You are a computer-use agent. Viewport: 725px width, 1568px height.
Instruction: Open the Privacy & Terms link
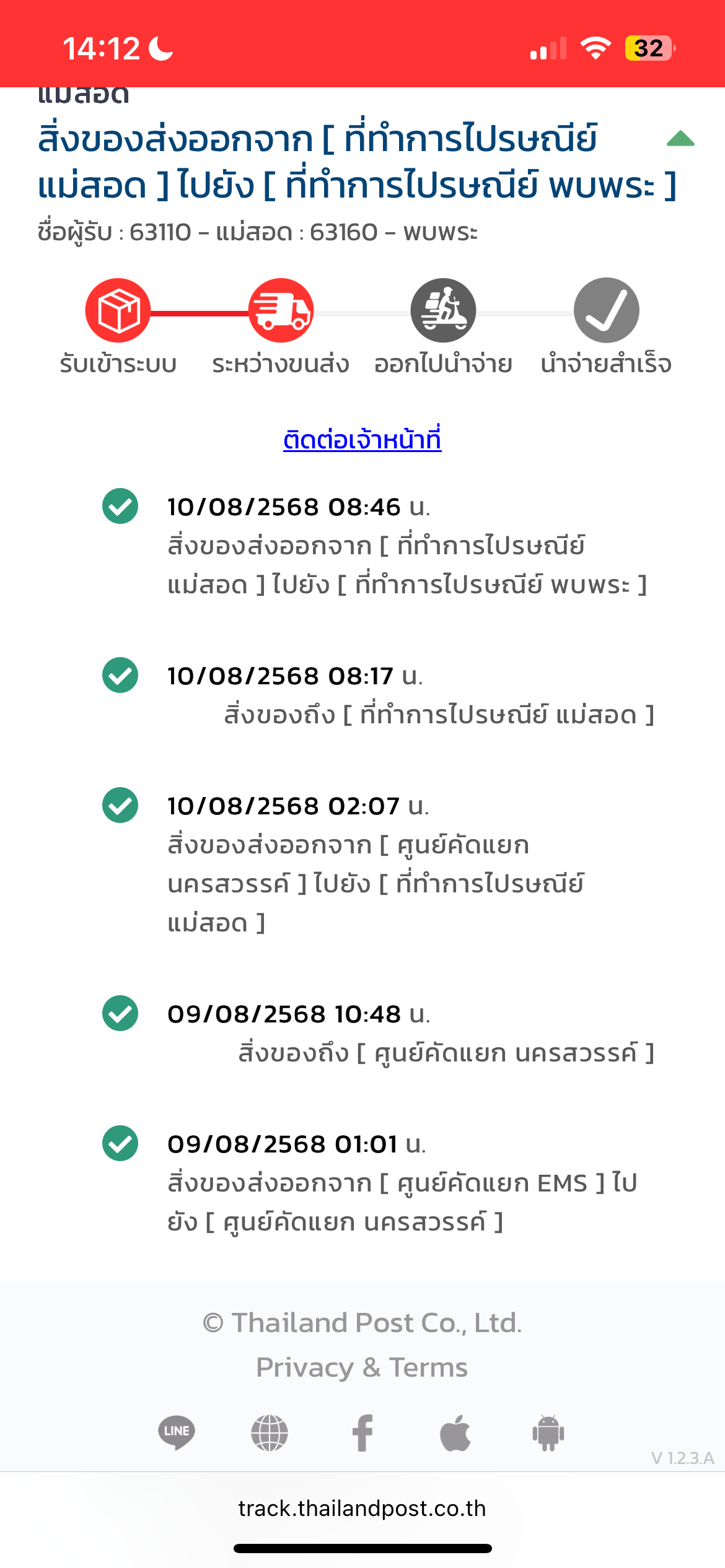coord(362,1367)
